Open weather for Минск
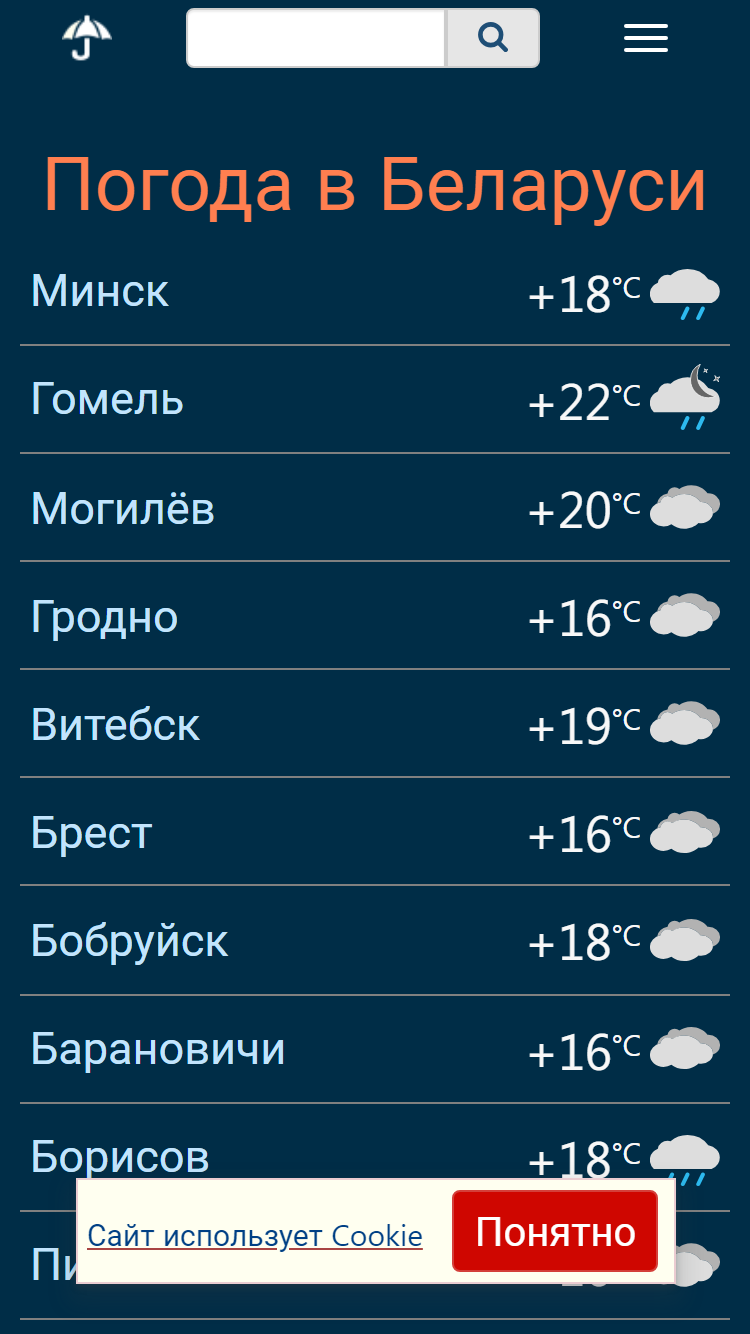This screenshot has height=1334, width=750. point(375,292)
